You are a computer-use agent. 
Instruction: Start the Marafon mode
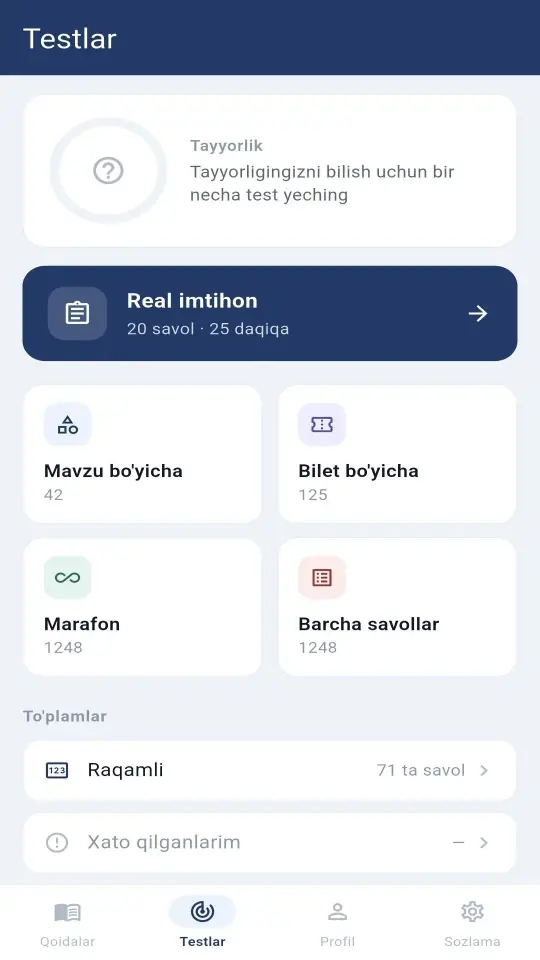143,607
